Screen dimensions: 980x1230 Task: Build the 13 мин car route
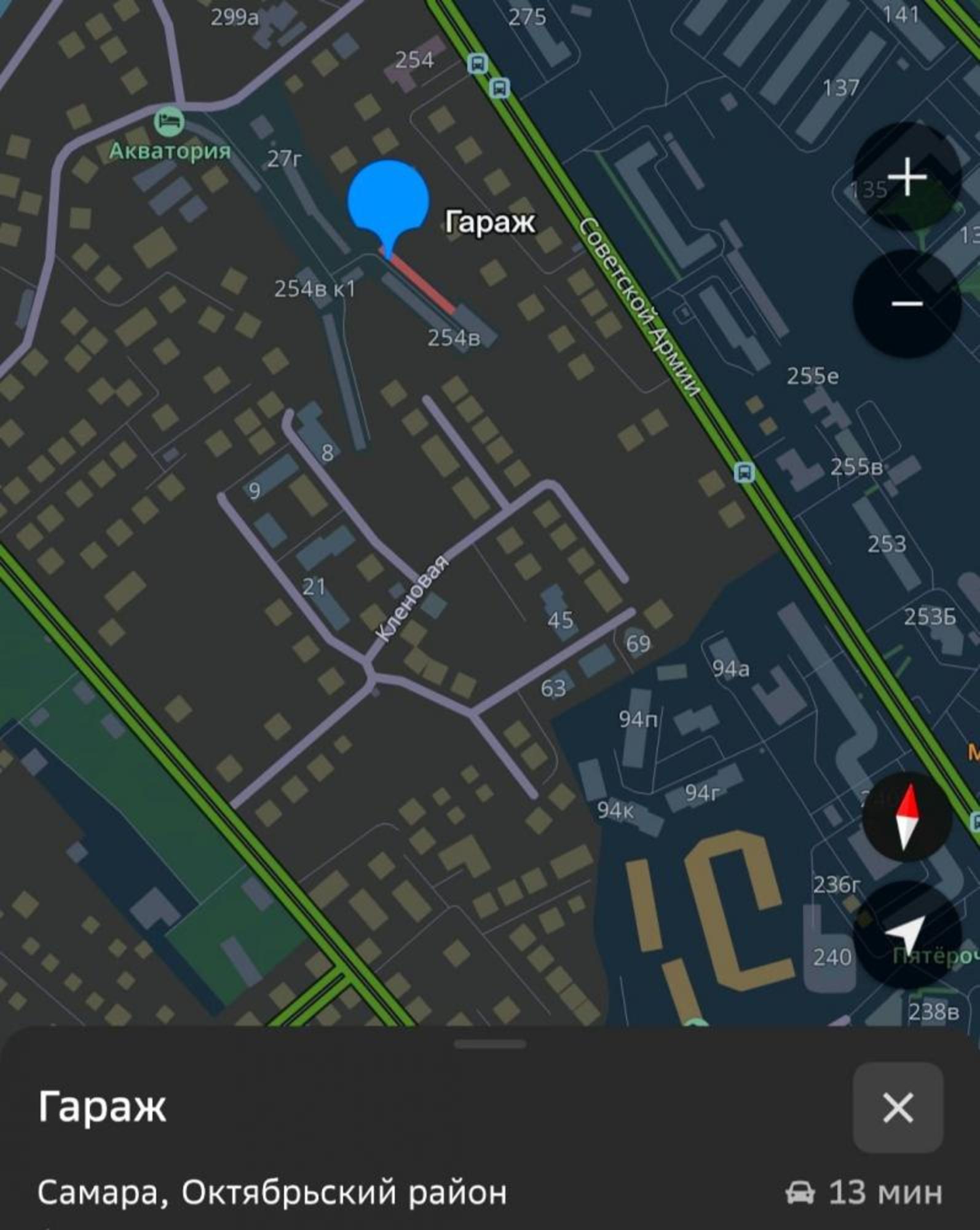tap(864, 1192)
